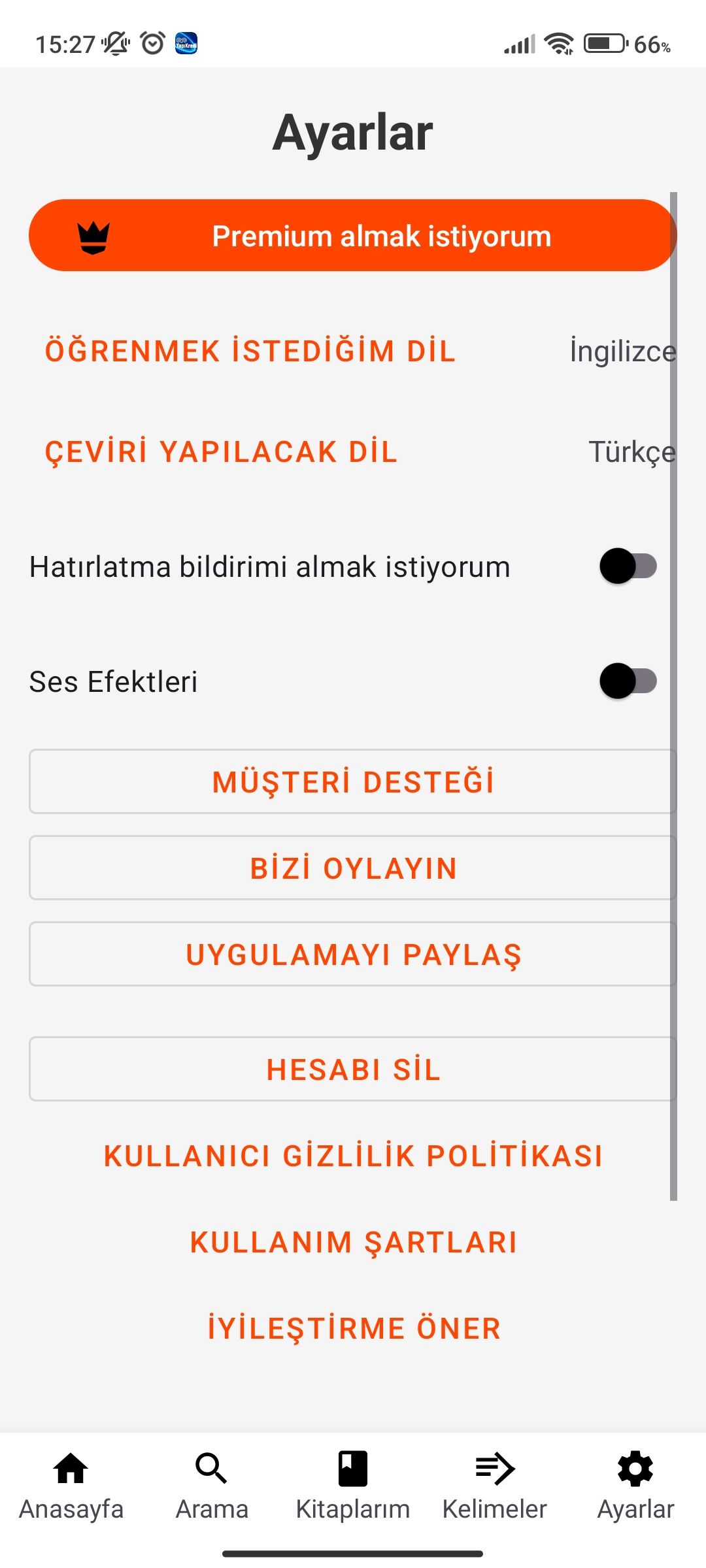The width and height of the screenshot is (706, 1568).
Task: Select UYGULAMAYI PAYLAŞ
Action: [x=352, y=954]
